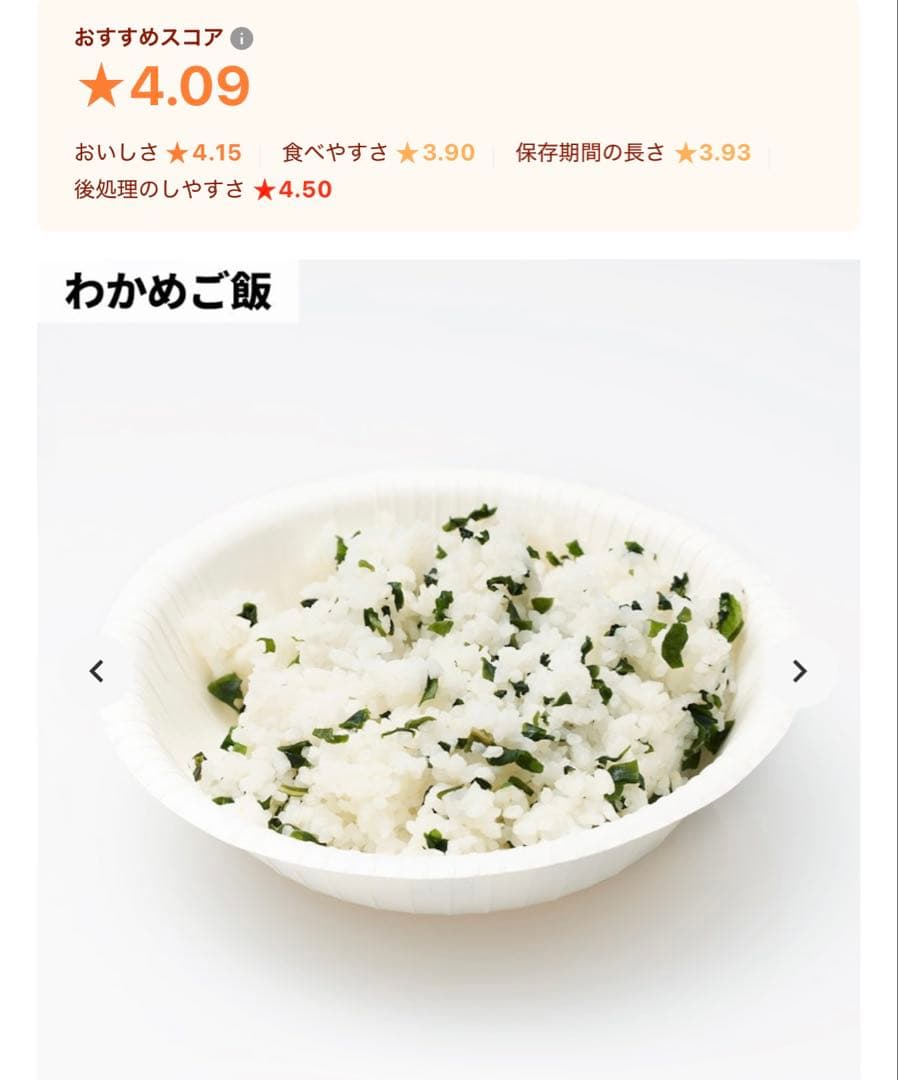Screen dimensions: 898x1080
Task: View the wakame rice bowl photo
Action: coord(449,690)
